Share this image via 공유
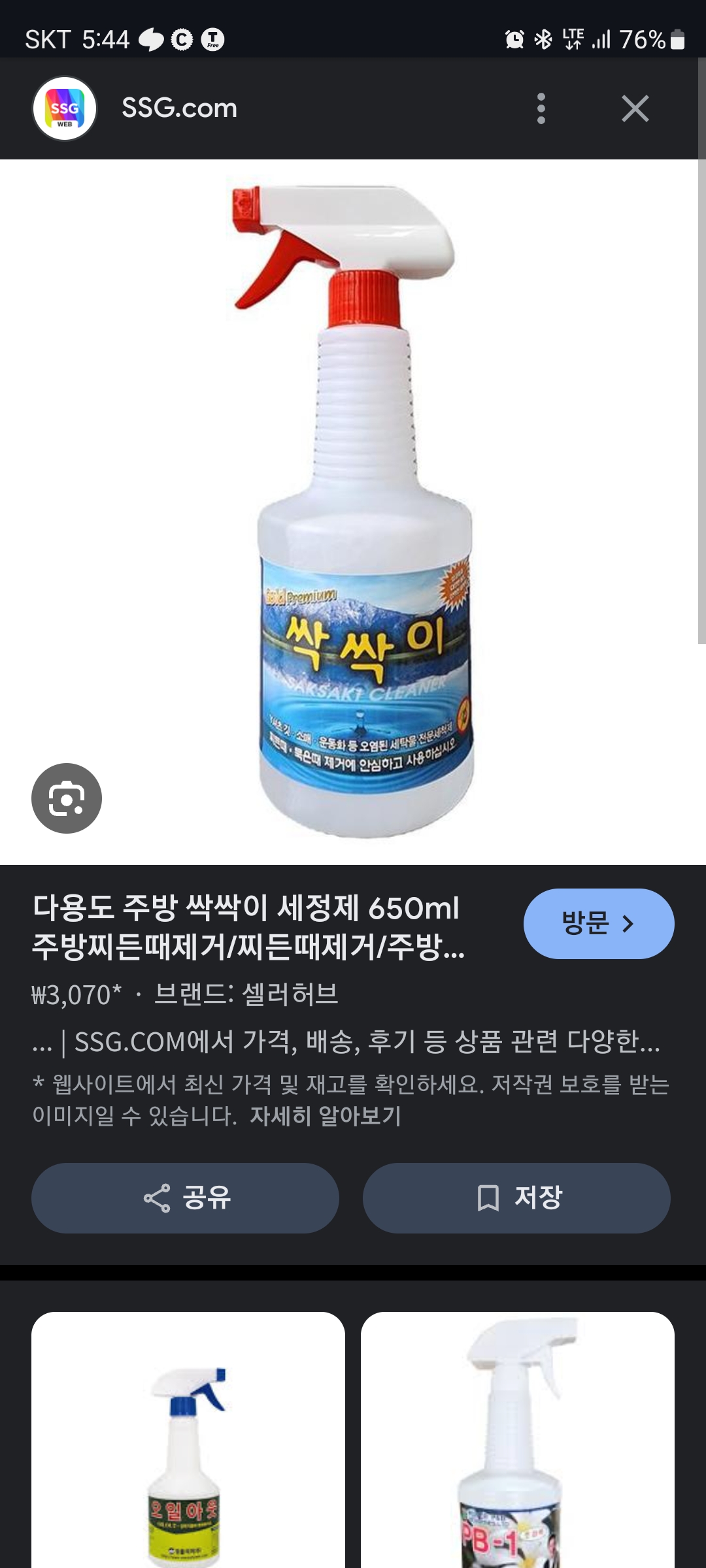This screenshot has width=706, height=1568. (x=185, y=1198)
